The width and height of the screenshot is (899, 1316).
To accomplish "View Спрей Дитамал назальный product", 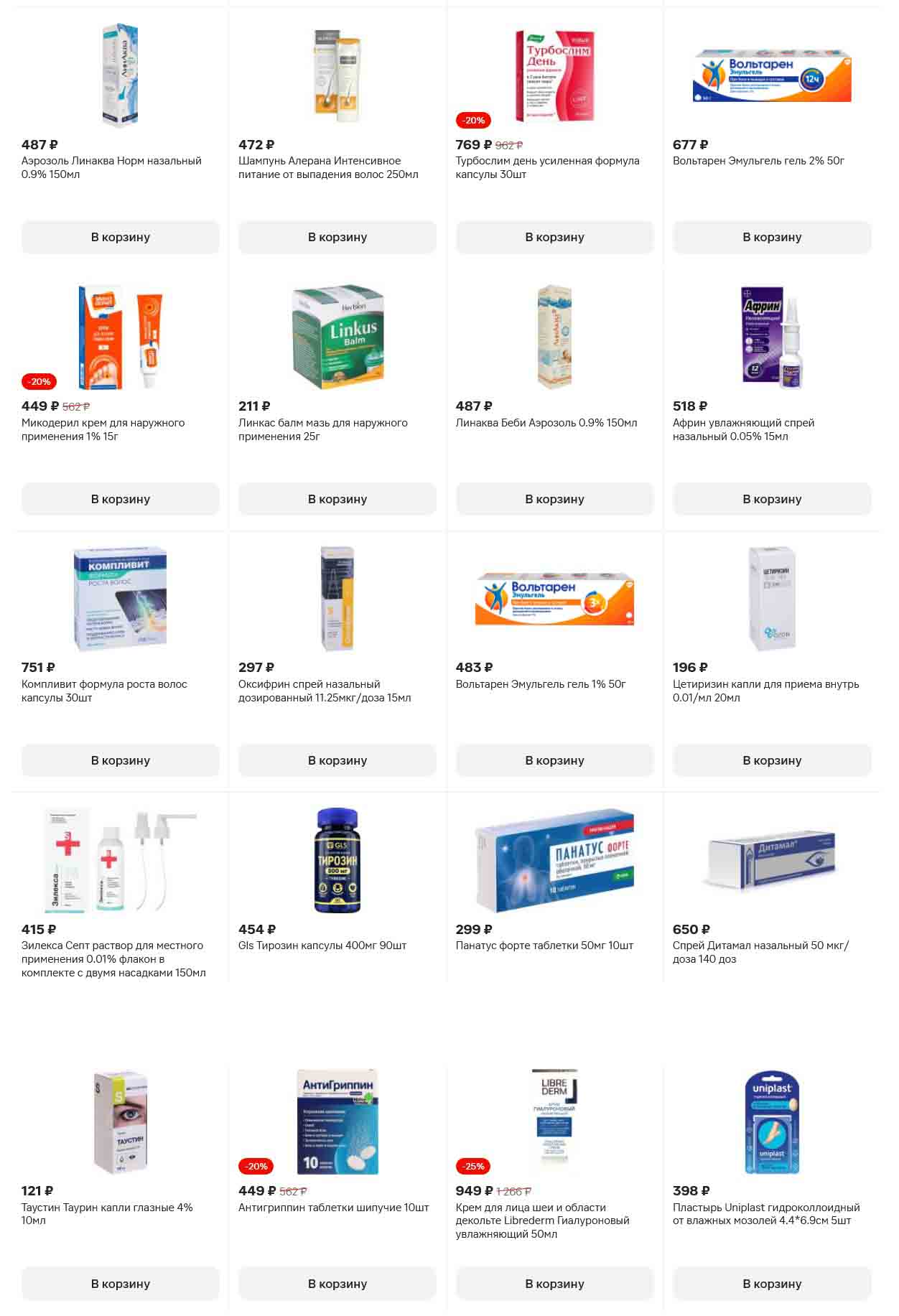I will click(760, 951).
